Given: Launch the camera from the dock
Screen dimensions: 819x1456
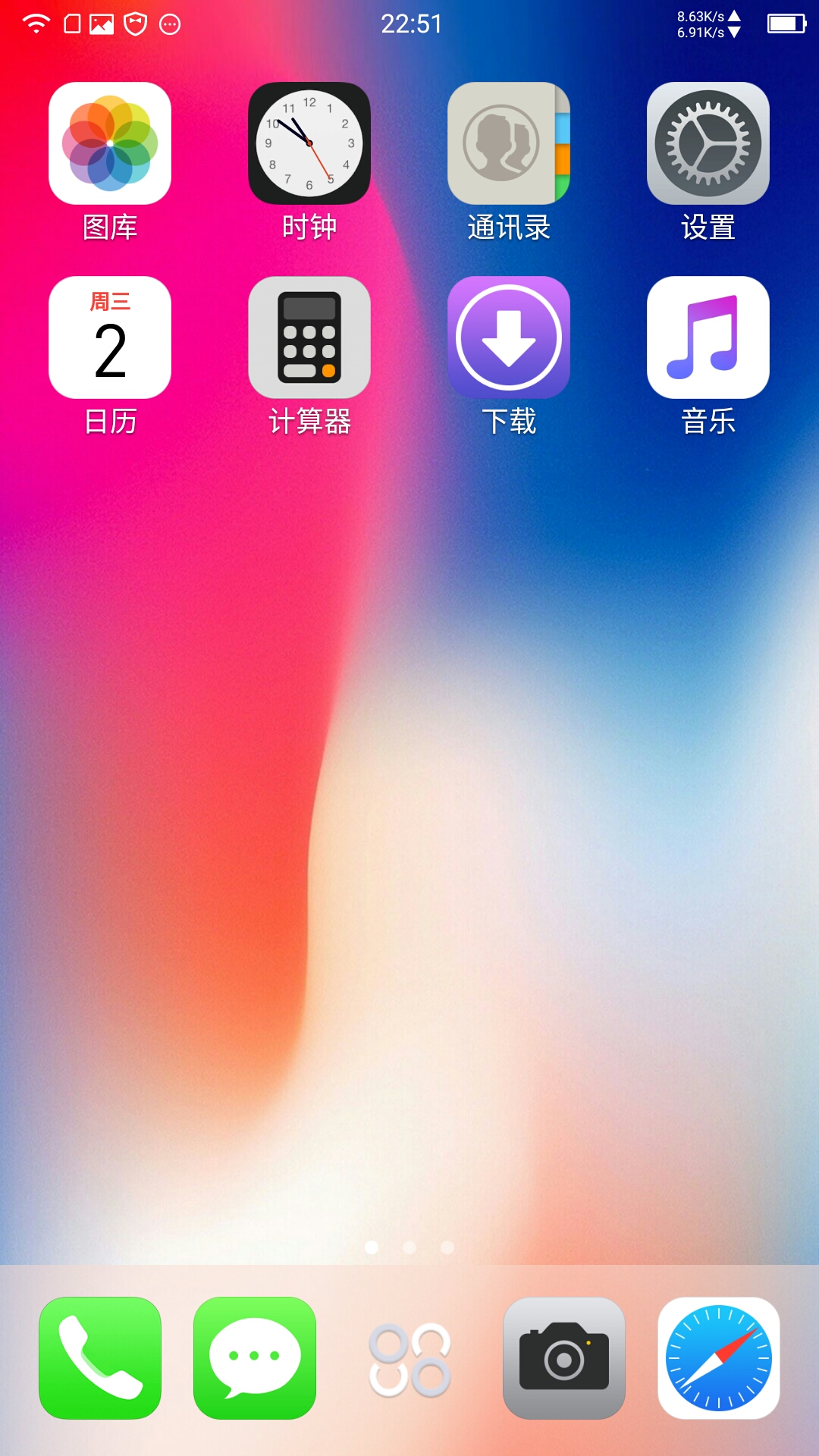Looking at the screenshot, I should [x=564, y=1357].
